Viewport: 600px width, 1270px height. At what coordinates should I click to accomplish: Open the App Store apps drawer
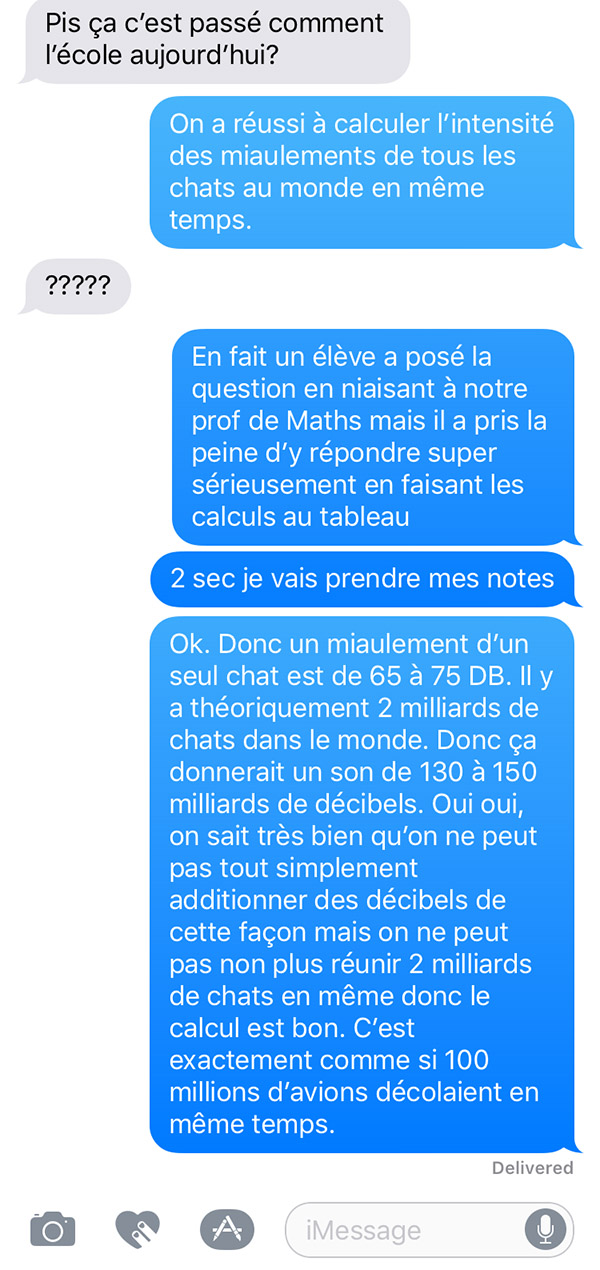[x=227, y=1228]
